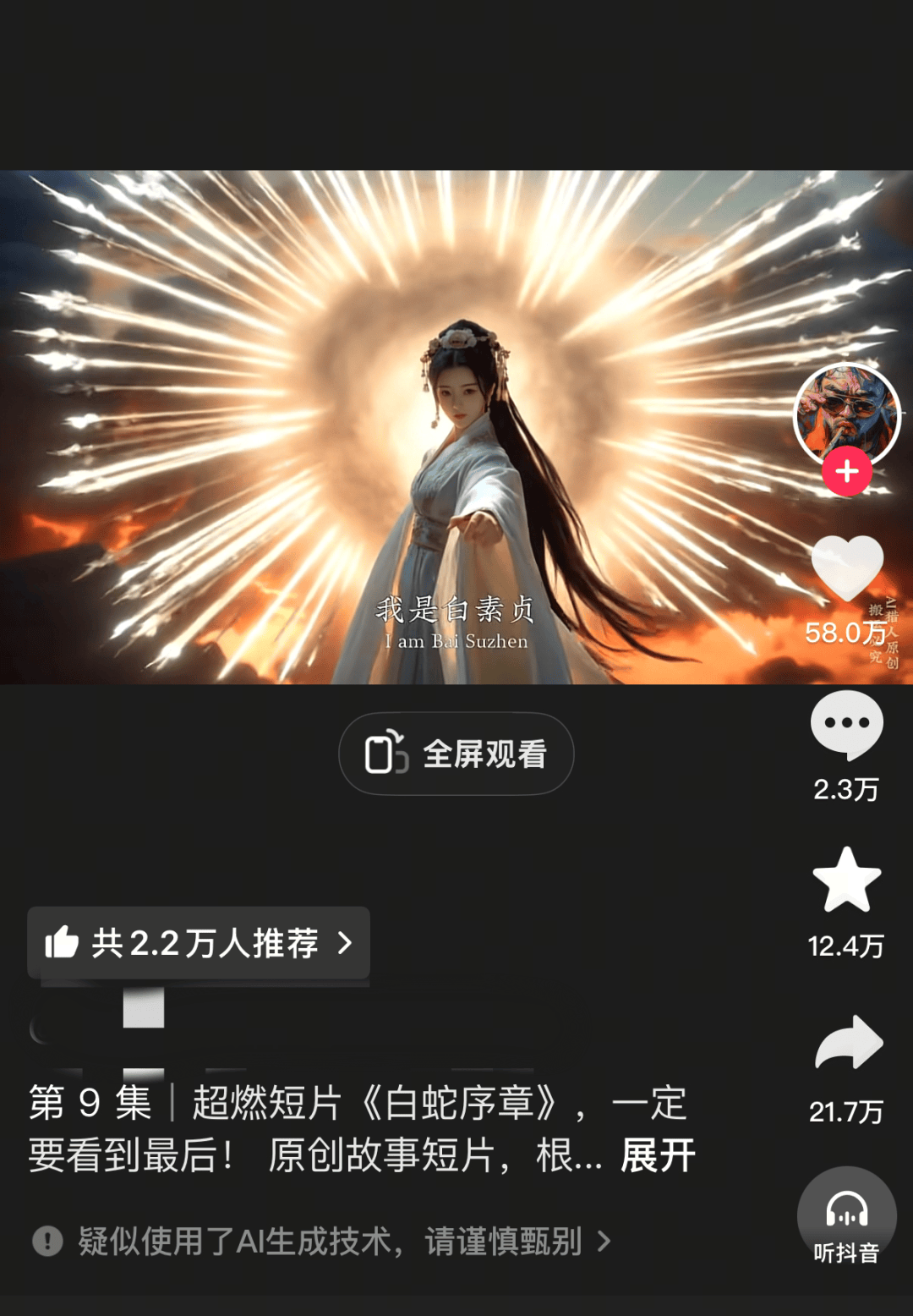Open the creator's profile avatar
The height and width of the screenshot is (1316, 913).
[x=846, y=412]
